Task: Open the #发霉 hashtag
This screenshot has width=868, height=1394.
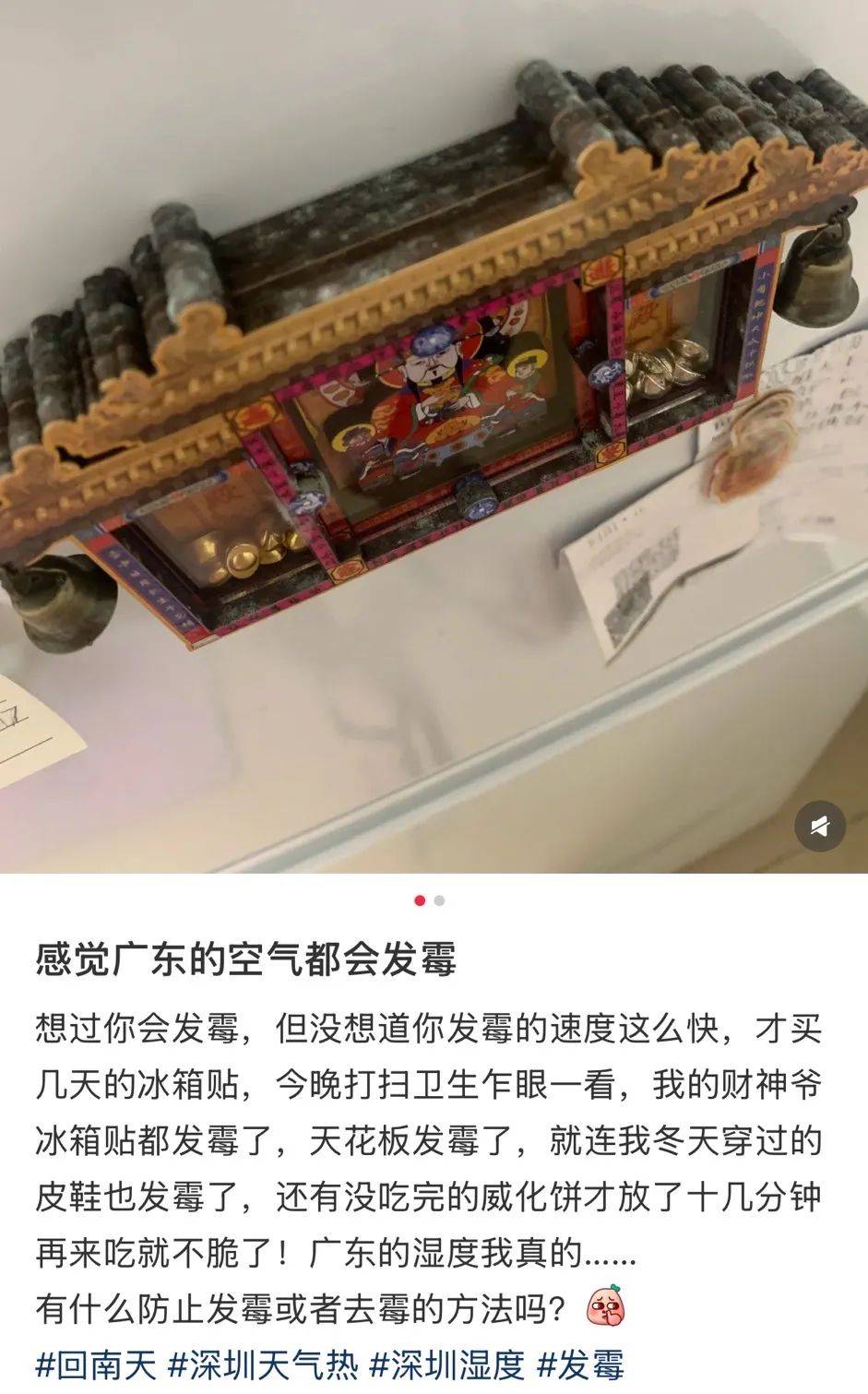Action: point(580,1364)
